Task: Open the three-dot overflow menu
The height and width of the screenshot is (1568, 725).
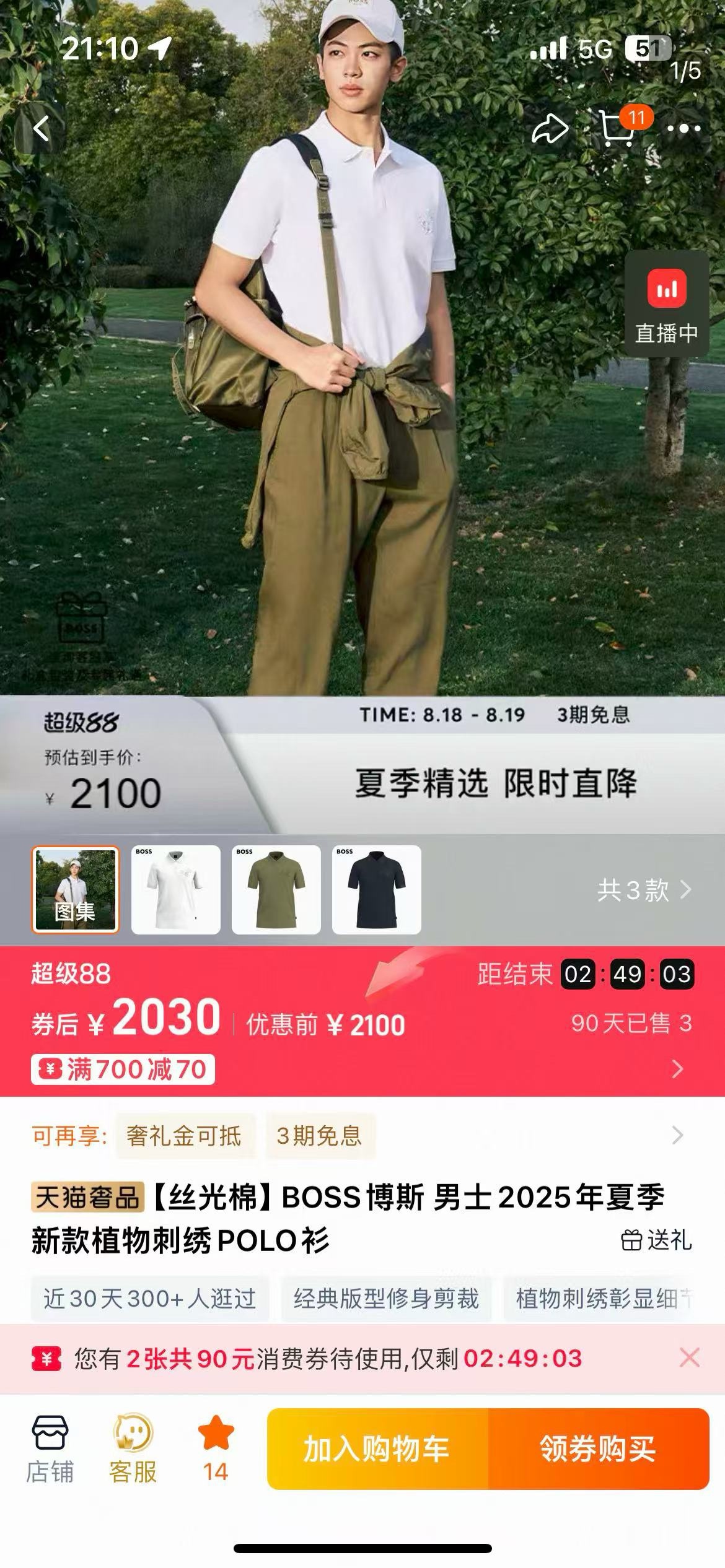Action: 684,129
